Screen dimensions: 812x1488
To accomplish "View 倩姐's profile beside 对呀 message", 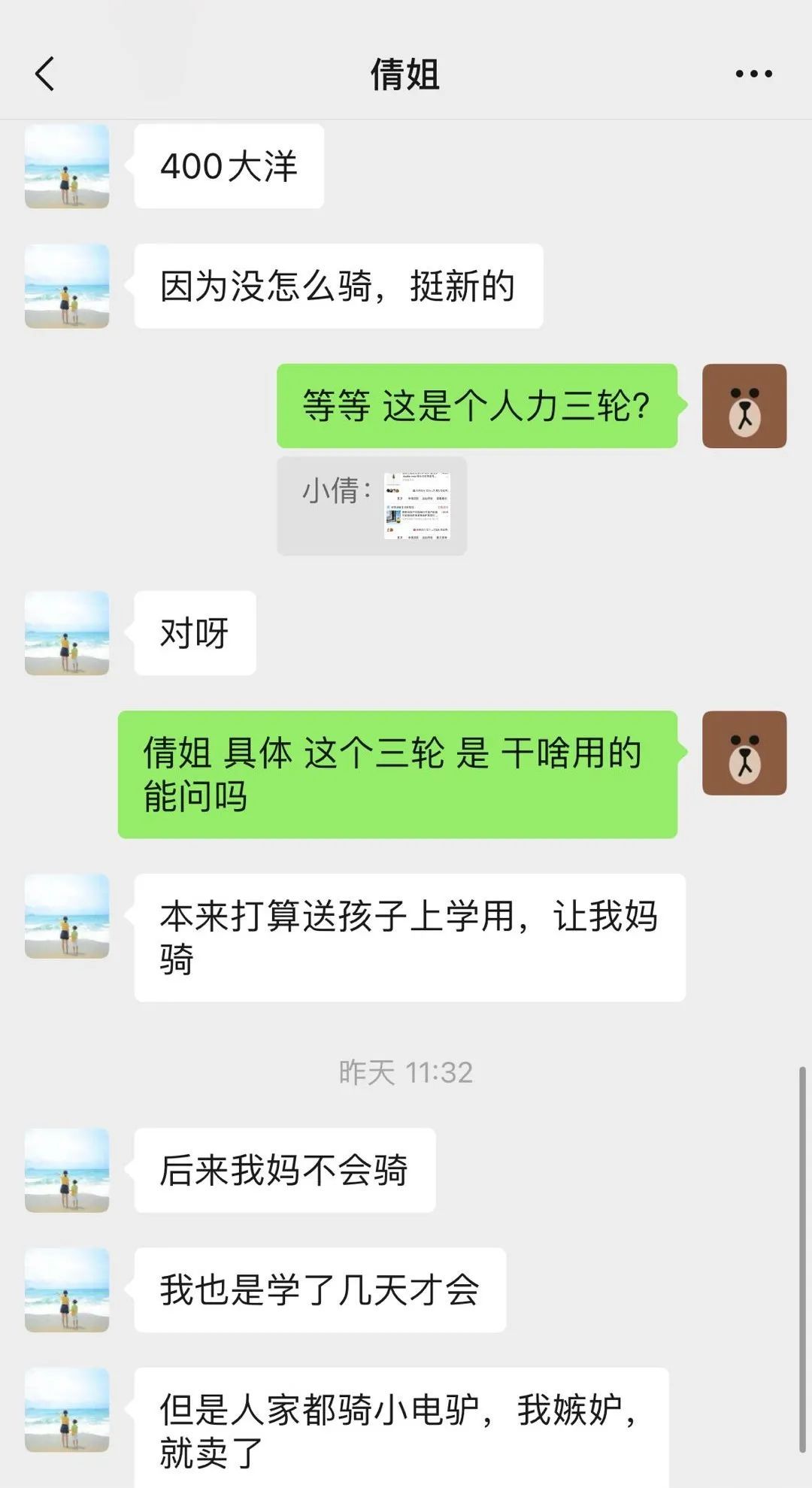I will (x=67, y=633).
